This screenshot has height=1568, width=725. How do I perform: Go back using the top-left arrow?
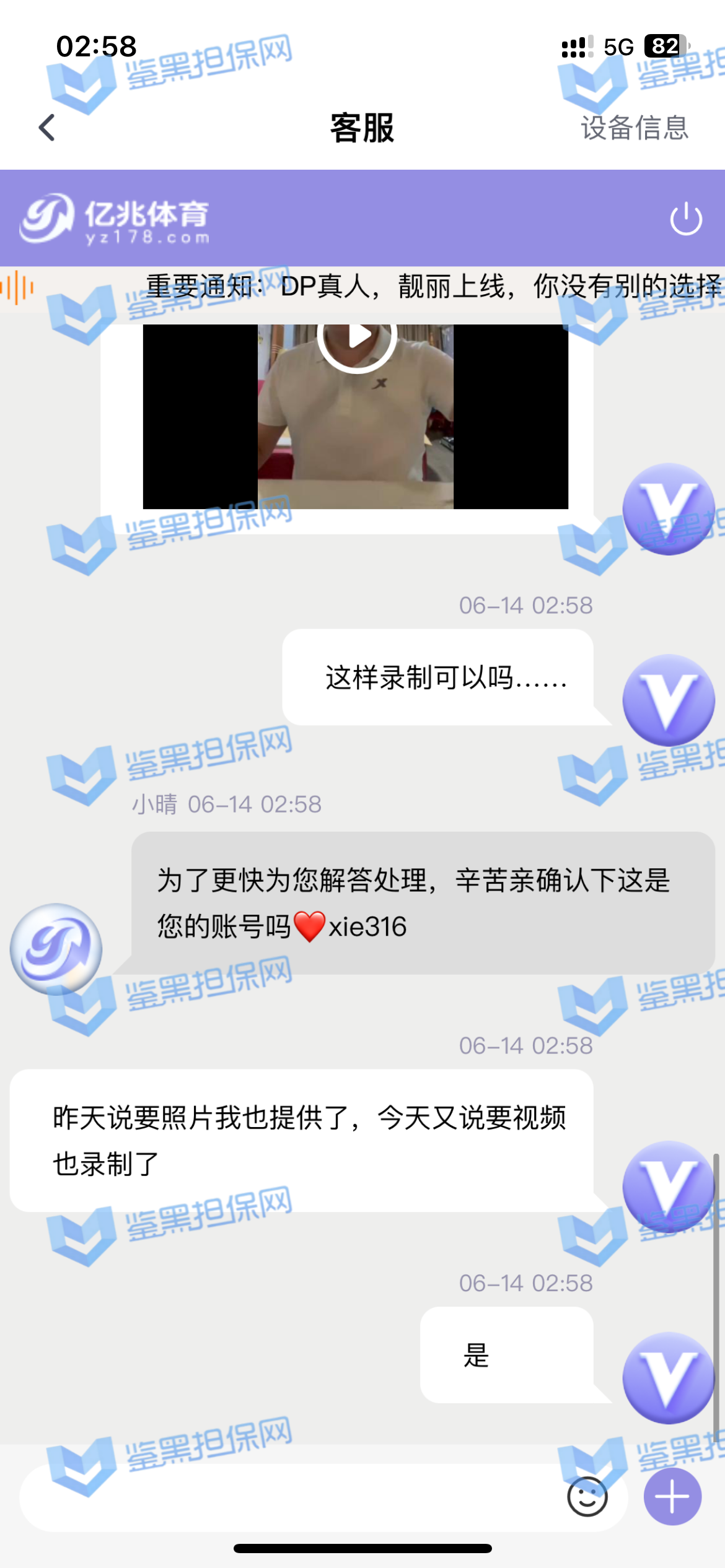[x=47, y=128]
